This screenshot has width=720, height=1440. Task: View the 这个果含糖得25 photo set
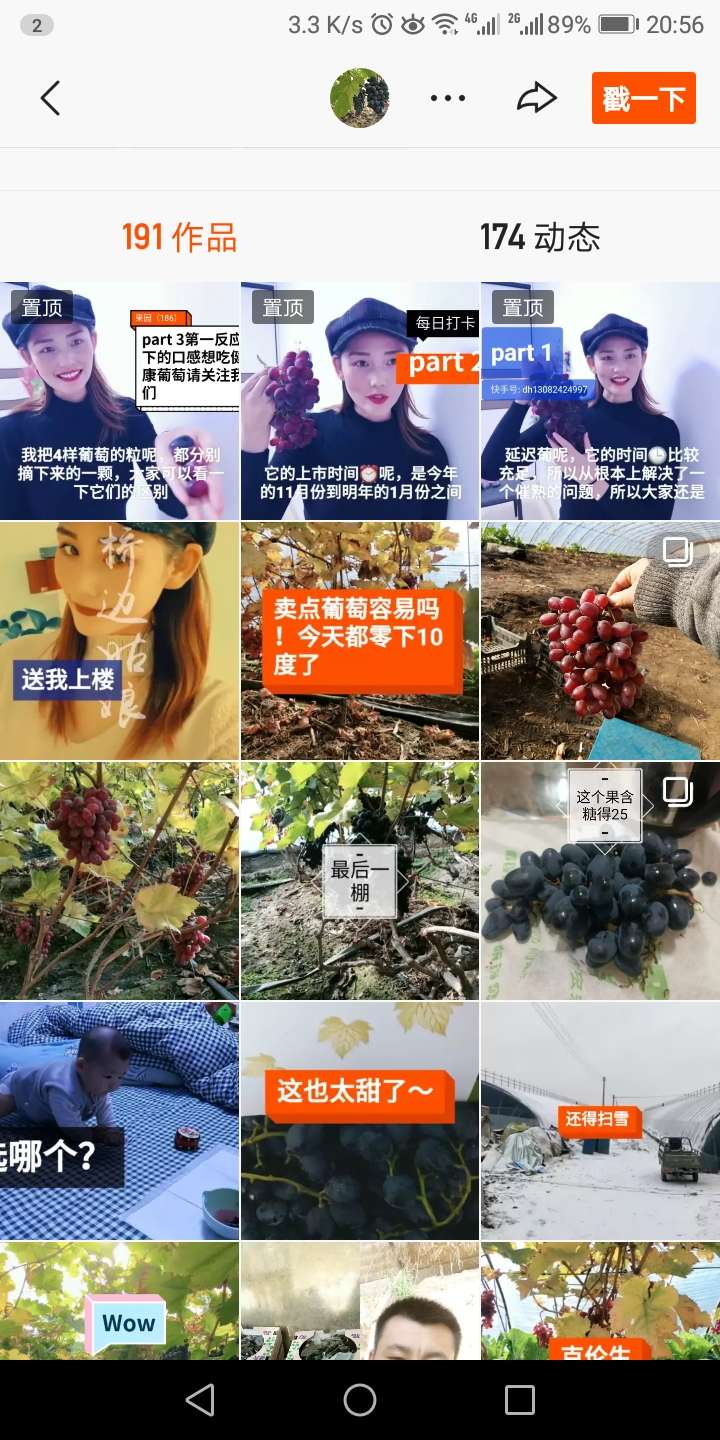click(600, 881)
